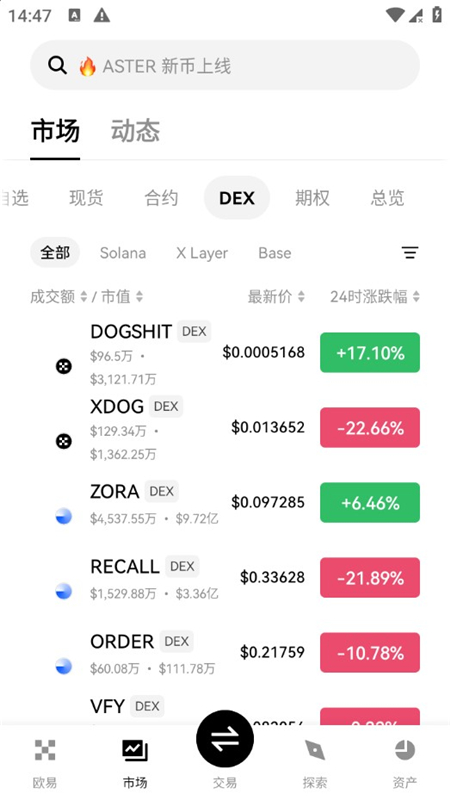Open the 总览 tab
The height and width of the screenshot is (800, 450).
click(387, 197)
